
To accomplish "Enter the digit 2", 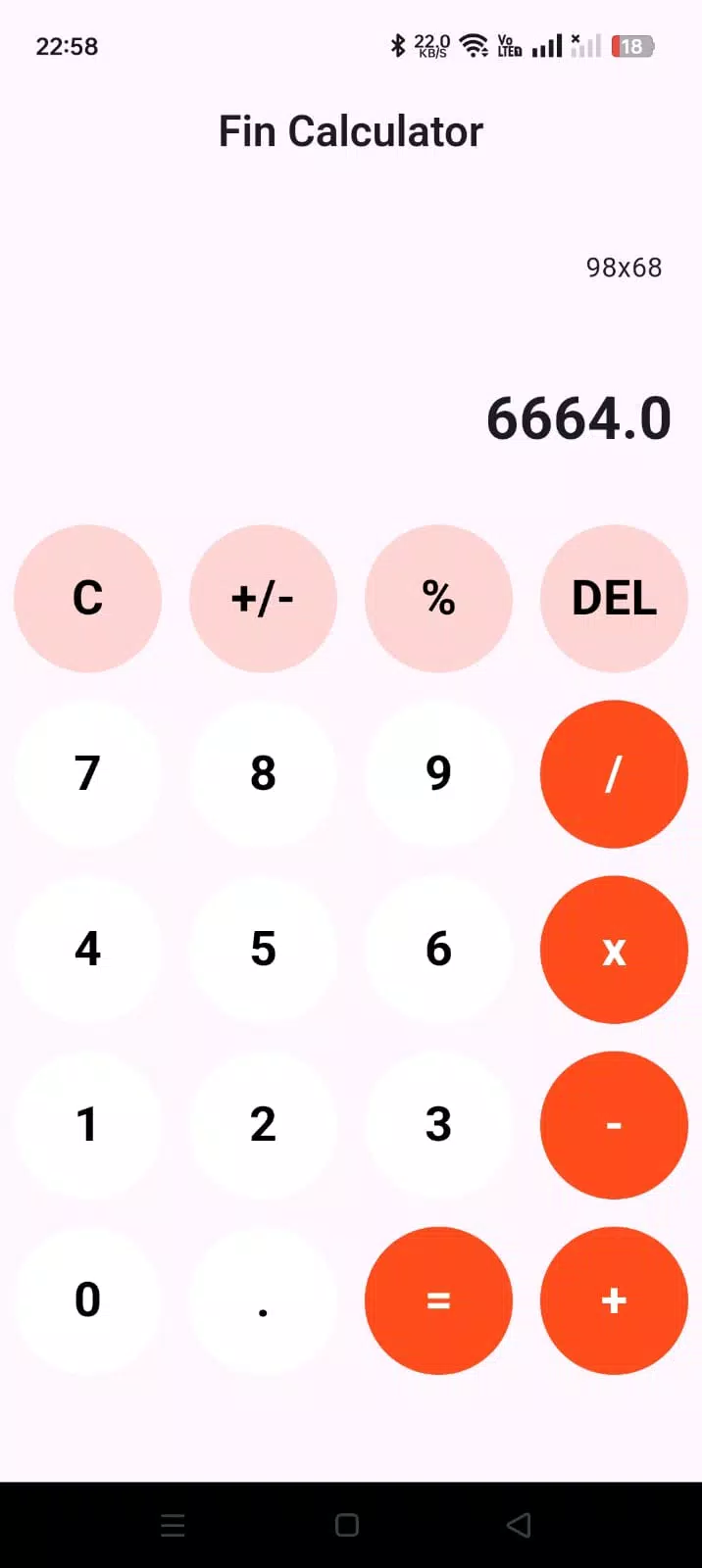I will pos(263,1124).
